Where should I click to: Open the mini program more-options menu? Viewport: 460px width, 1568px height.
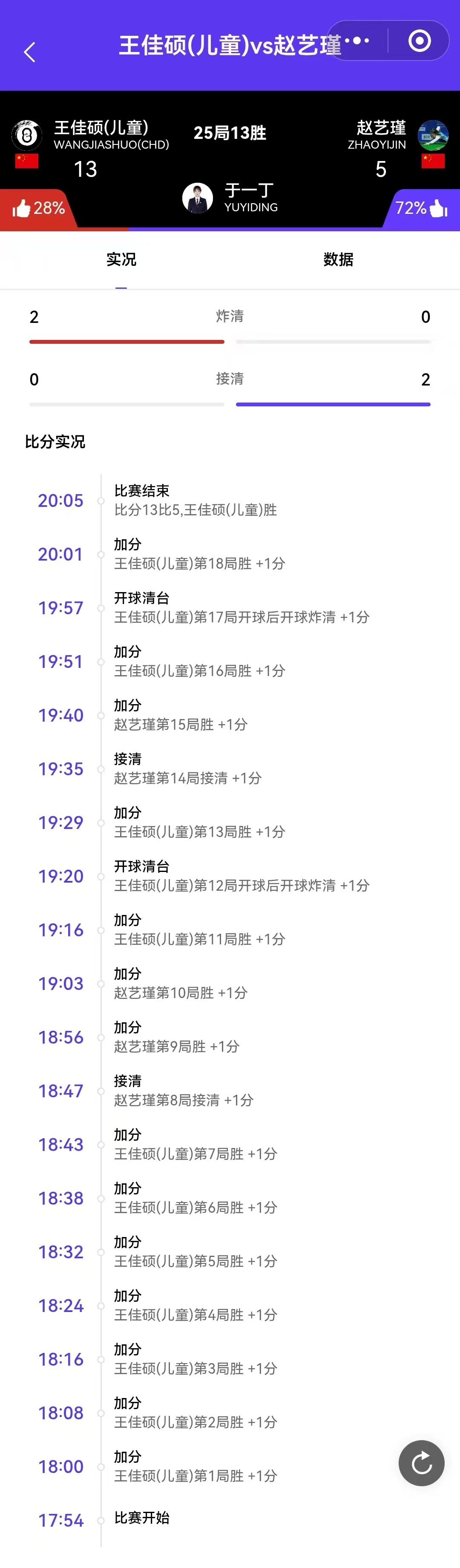point(358,41)
